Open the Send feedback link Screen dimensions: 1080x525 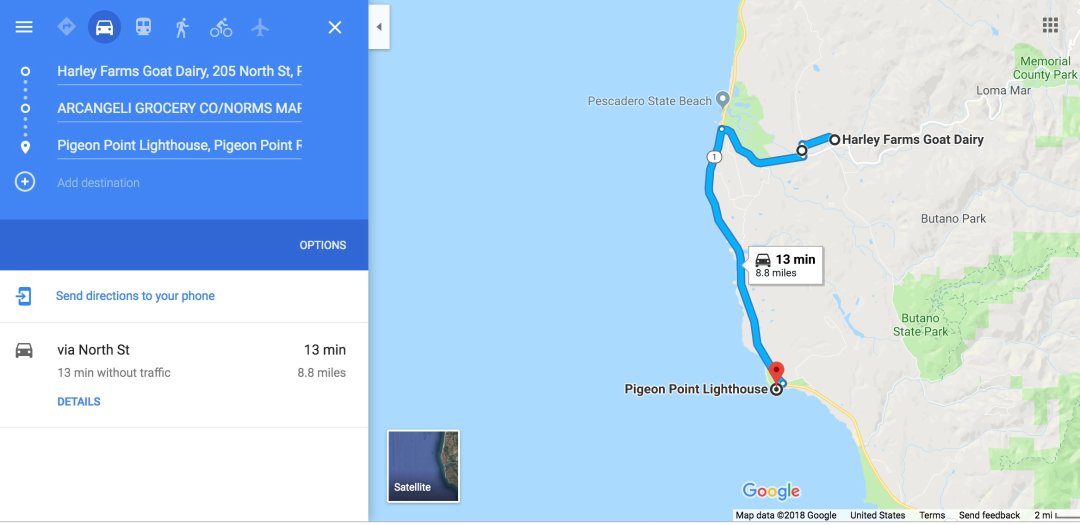[x=989, y=515]
